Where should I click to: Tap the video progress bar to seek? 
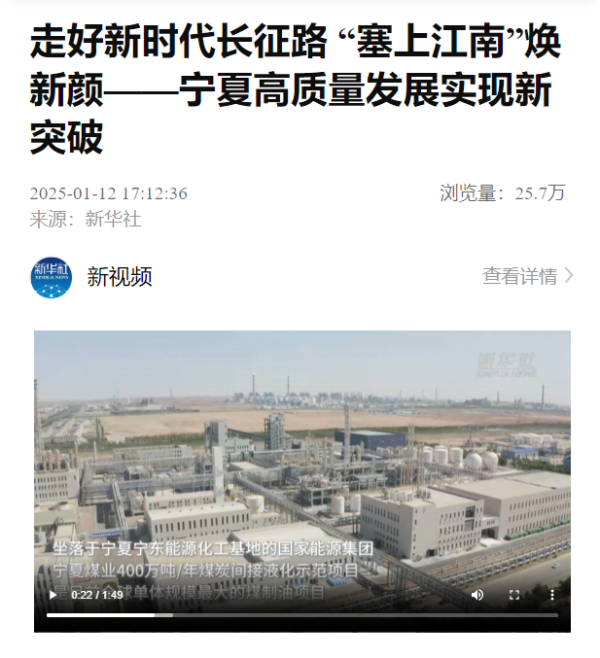click(300, 615)
